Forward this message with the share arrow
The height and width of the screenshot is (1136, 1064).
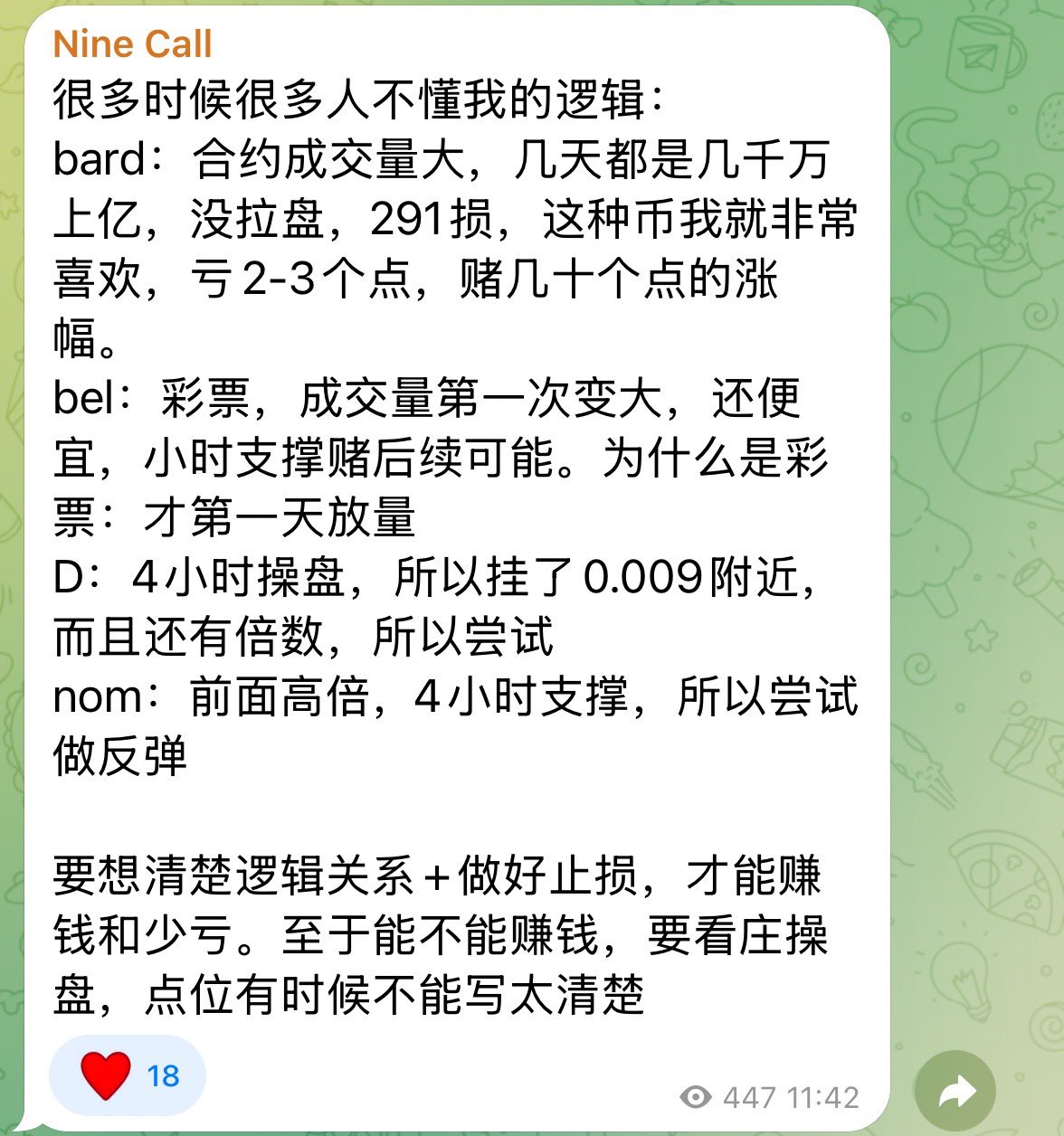click(x=955, y=1093)
